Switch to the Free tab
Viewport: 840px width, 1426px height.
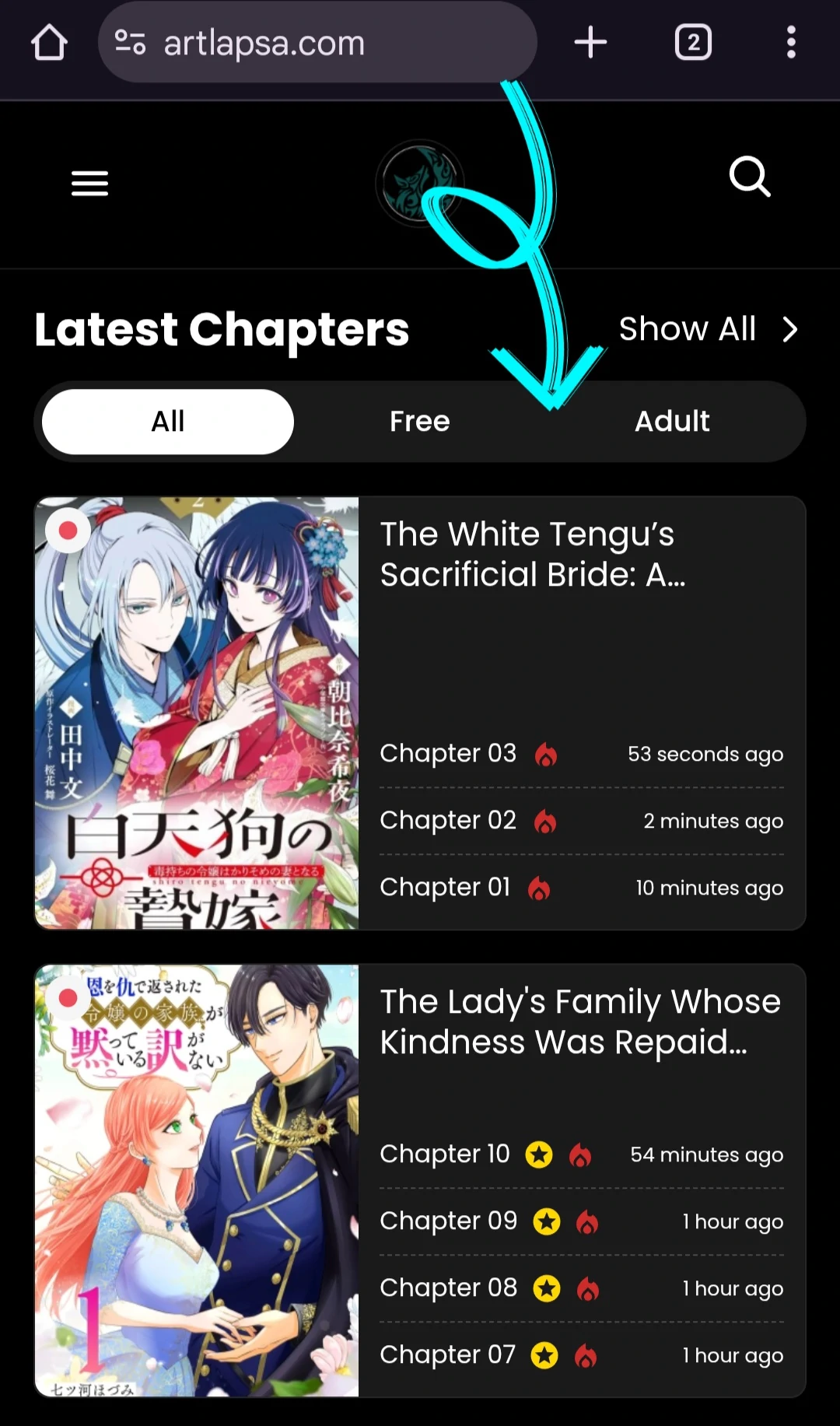click(x=420, y=422)
